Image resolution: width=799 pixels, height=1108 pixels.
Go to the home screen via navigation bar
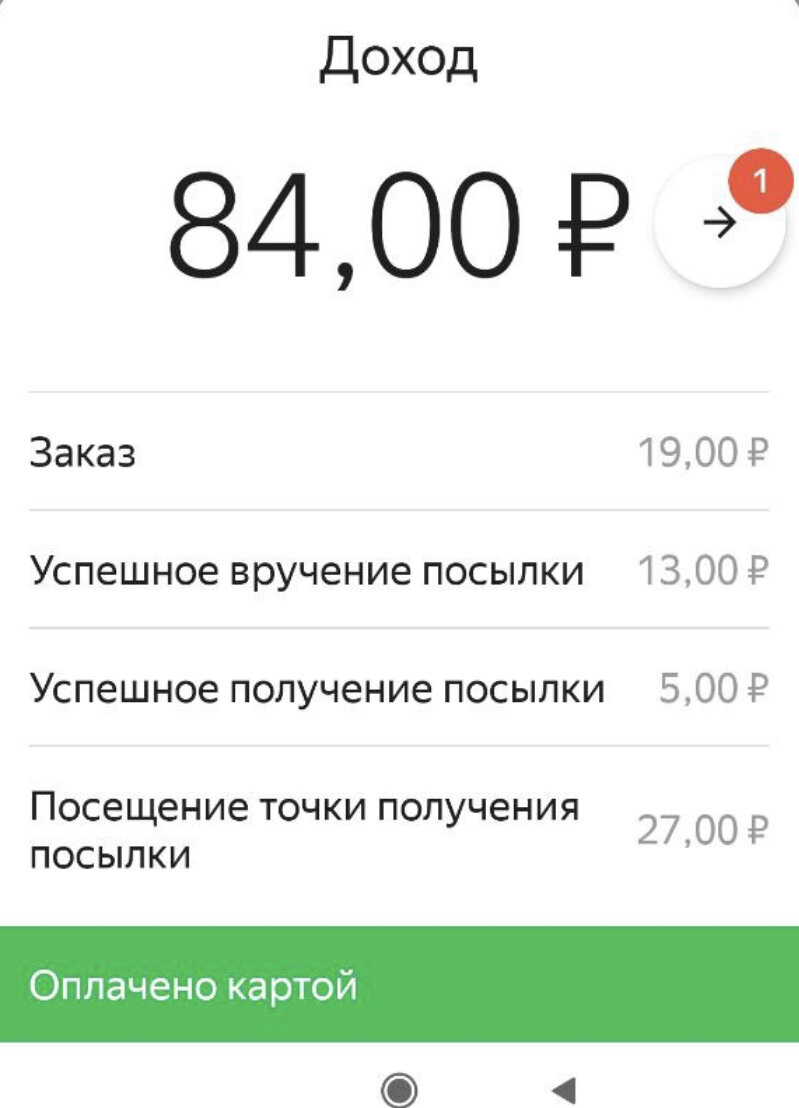pos(399,1088)
